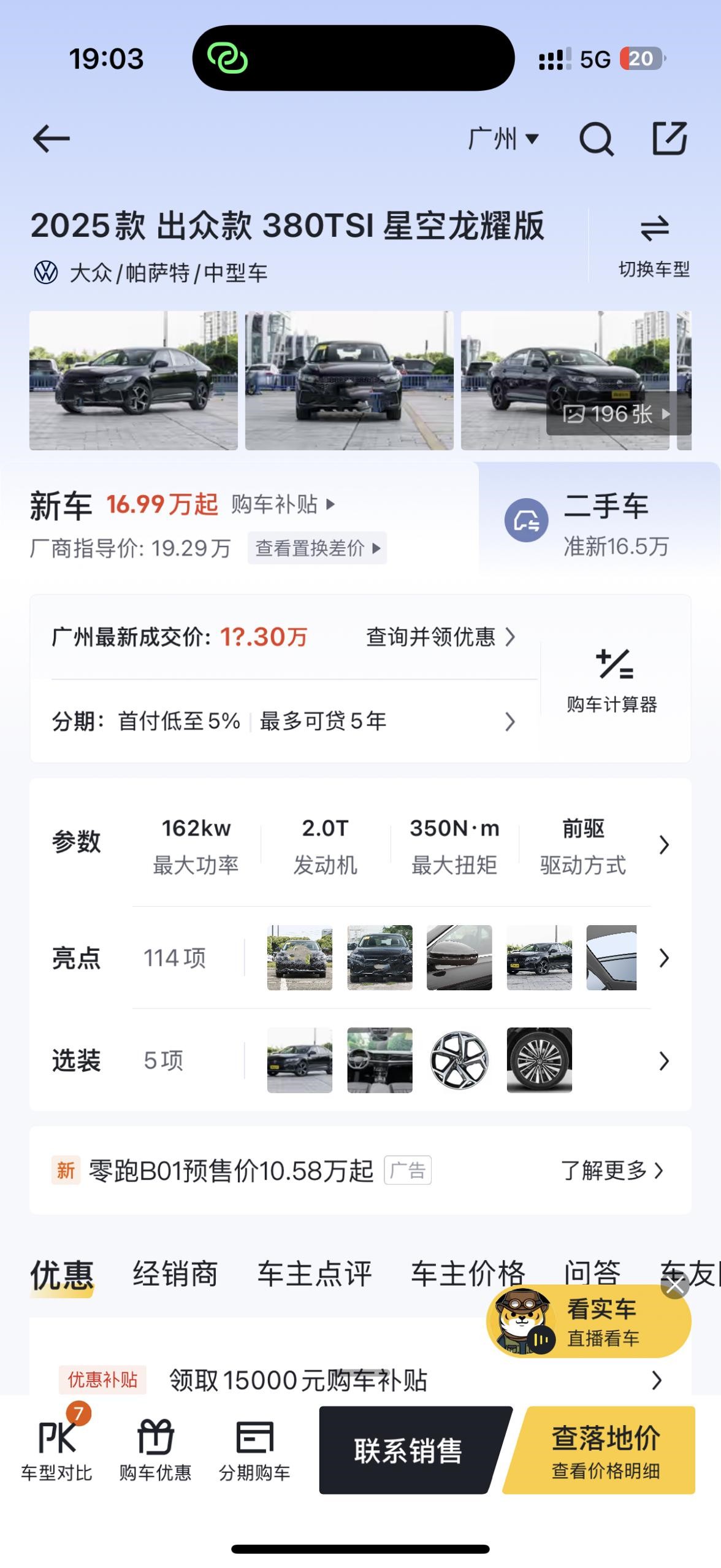The image size is (721, 1568).
Task: Dismiss the 看实车 live floating banner
Action: [x=675, y=1285]
